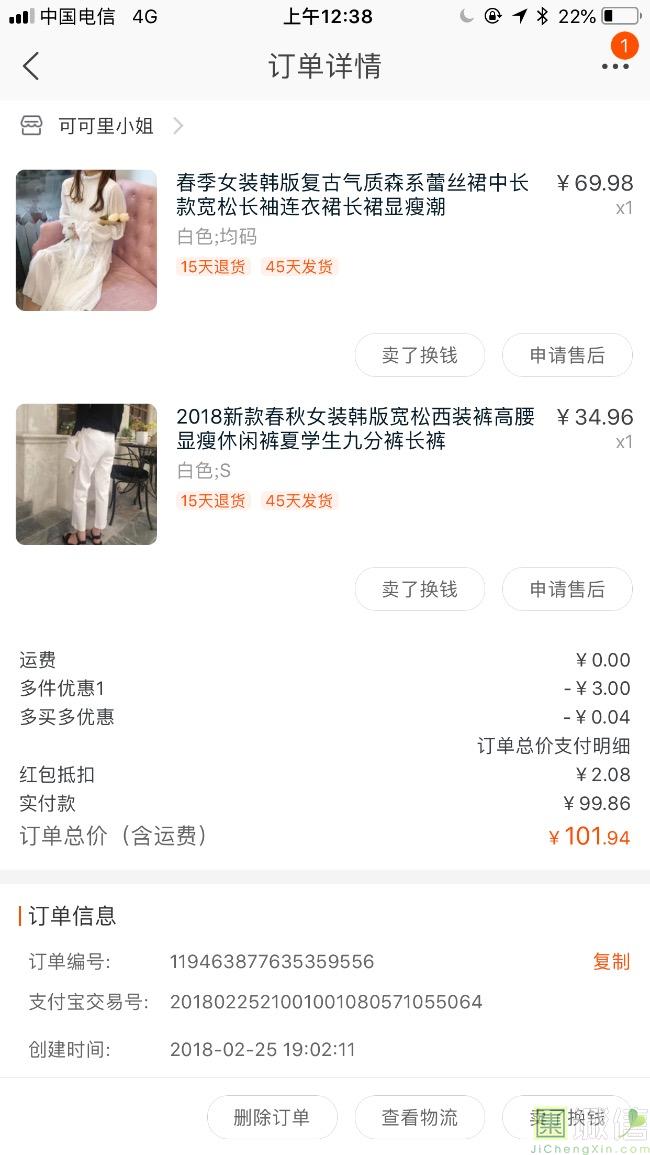
Task: Open the three-dot more menu
Action: pyautogui.click(x=614, y=66)
